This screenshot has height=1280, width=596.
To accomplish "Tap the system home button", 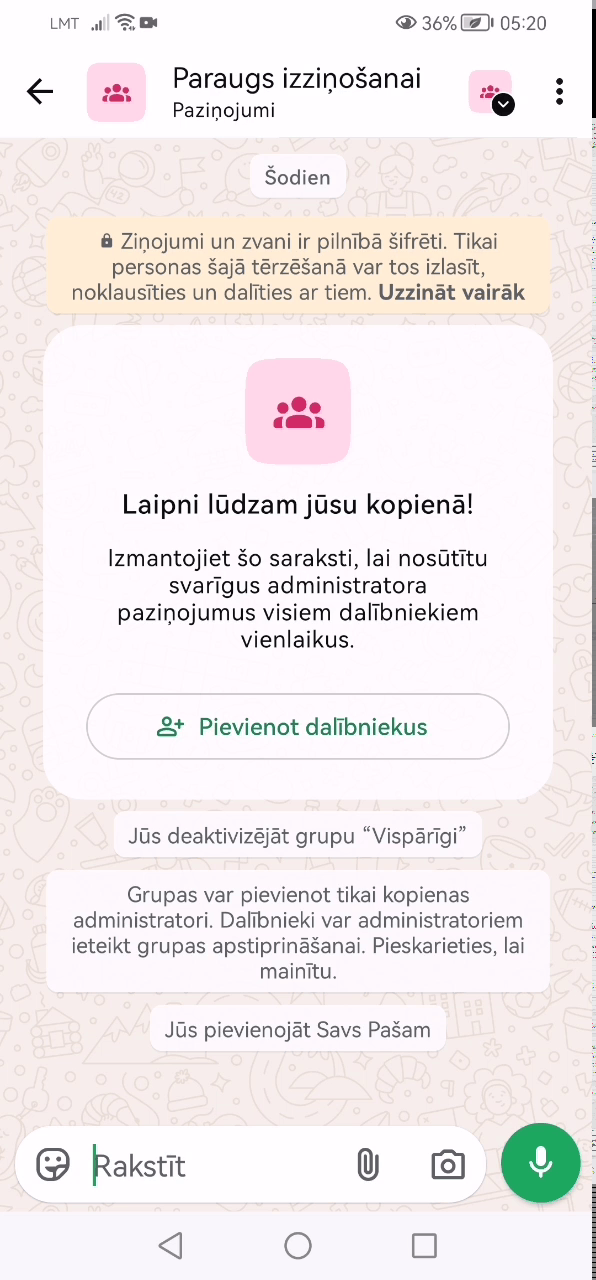I will pyautogui.click(x=298, y=1245).
